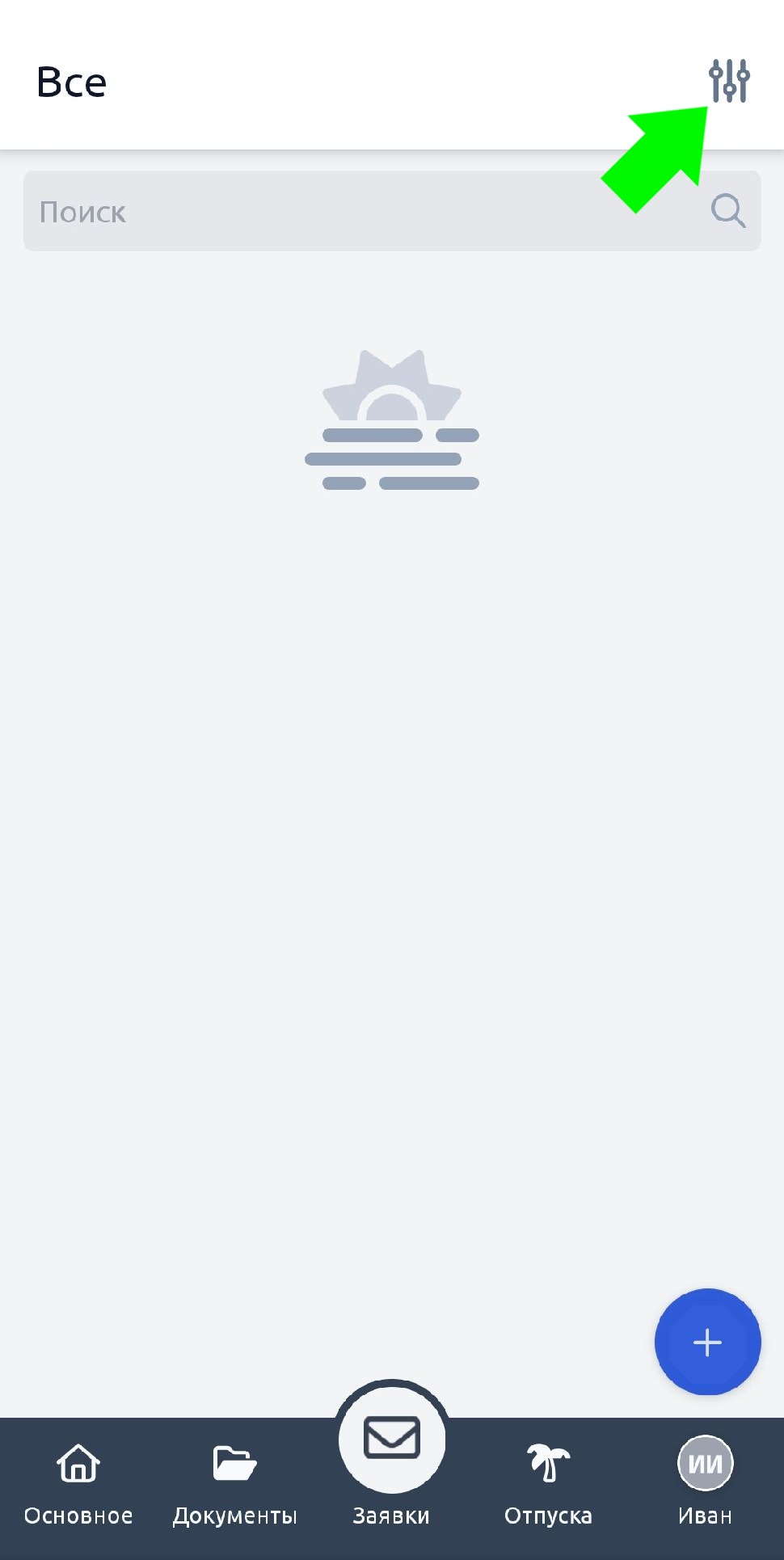The width and height of the screenshot is (784, 1560).
Task: Create a new request with plus button
Action: (x=707, y=1342)
